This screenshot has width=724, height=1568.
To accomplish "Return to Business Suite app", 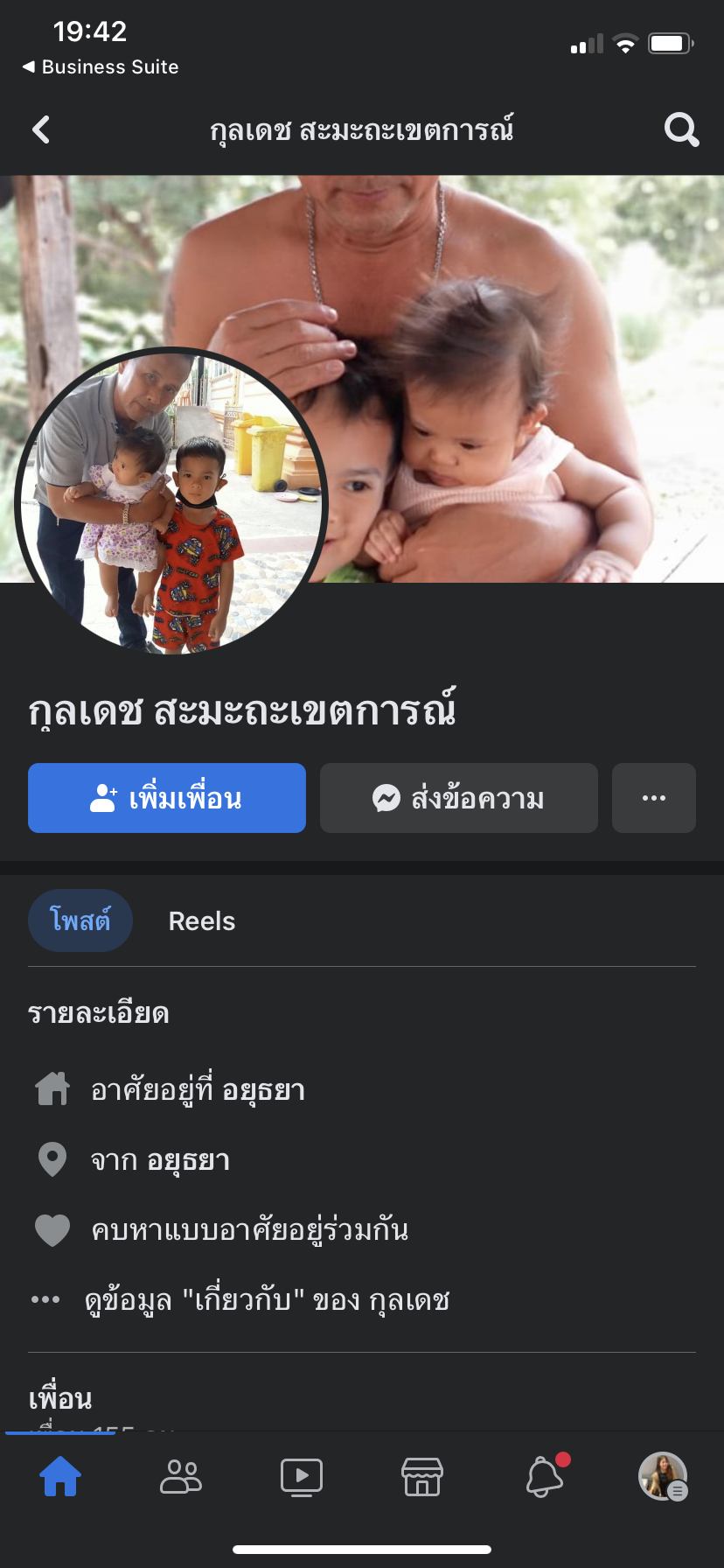I will click(101, 67).
